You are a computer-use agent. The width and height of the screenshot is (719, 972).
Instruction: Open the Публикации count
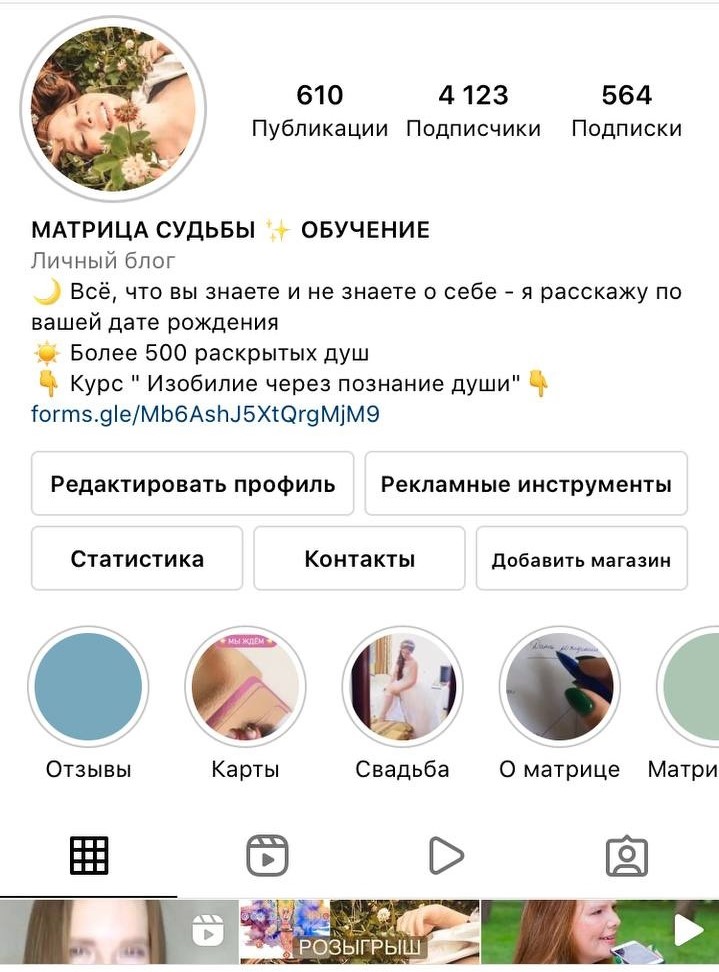tap(319, 110)
